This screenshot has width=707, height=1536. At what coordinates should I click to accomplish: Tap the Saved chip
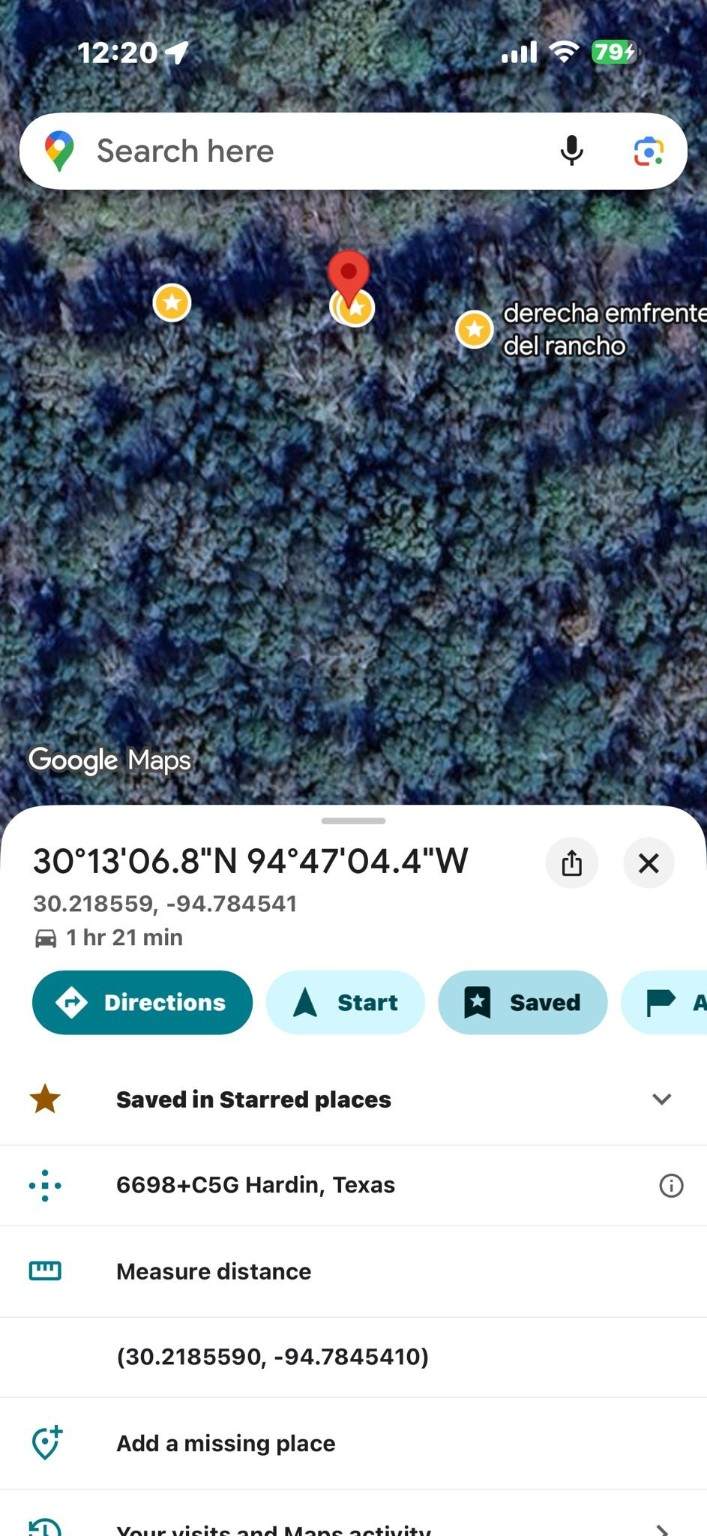coord(522,1002)
